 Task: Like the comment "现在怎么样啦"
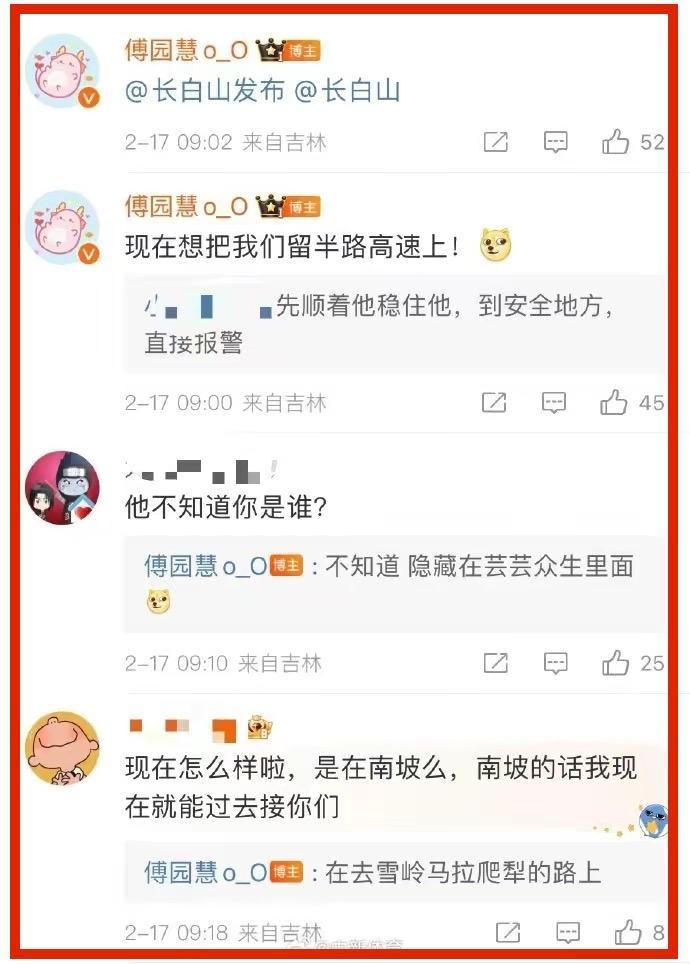tap(628, 933)
